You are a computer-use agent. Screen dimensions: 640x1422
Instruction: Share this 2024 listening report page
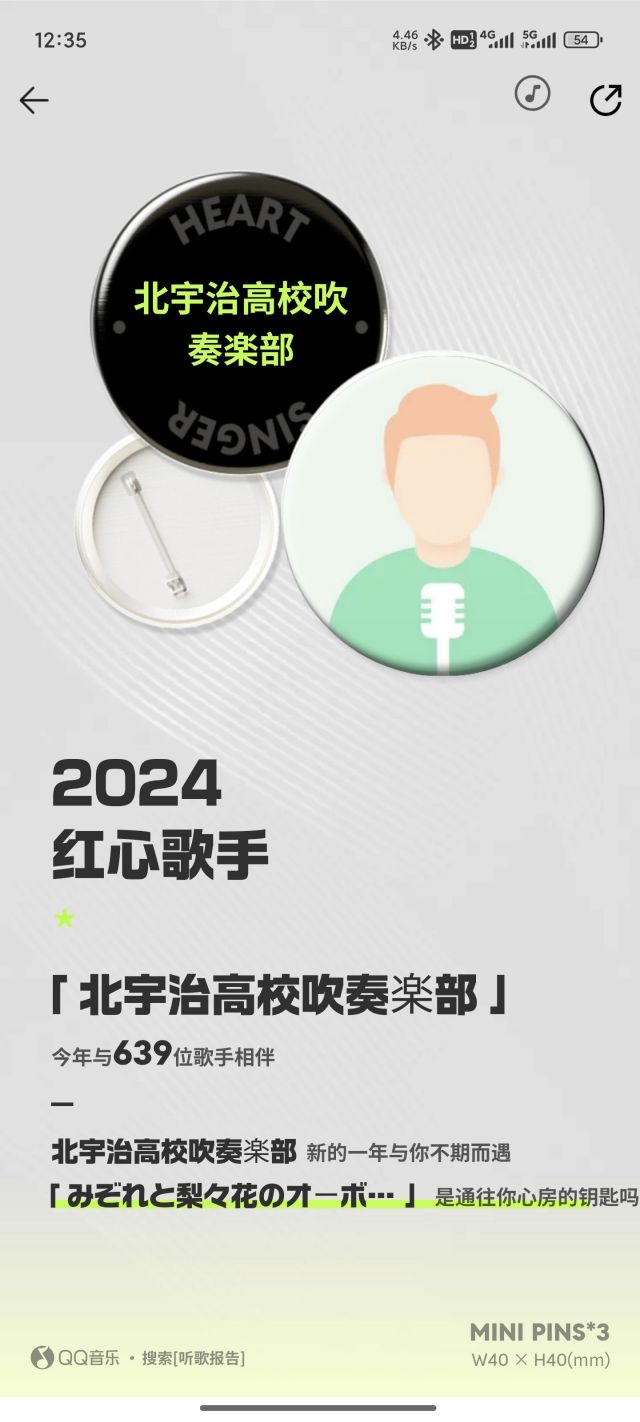[x=606, y=100]
